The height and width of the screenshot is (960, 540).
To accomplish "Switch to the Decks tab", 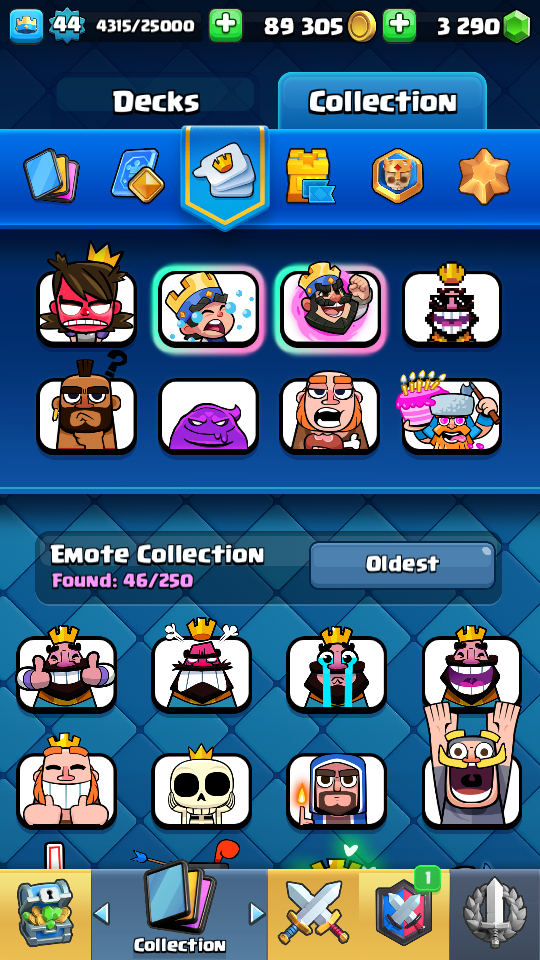I will (156, 100).
